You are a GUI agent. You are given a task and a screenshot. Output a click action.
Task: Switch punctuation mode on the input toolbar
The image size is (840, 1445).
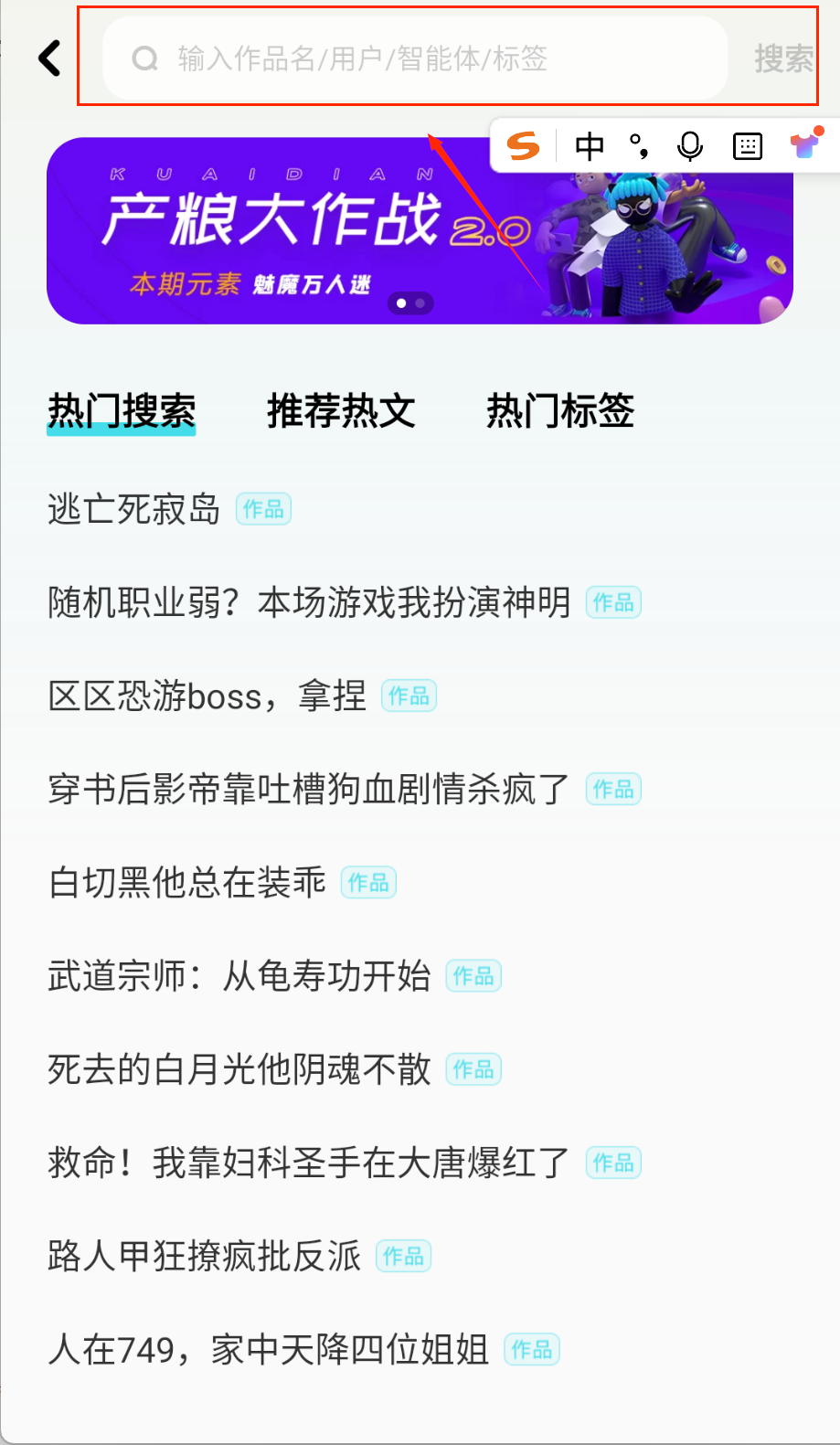(x=639, y=146)
